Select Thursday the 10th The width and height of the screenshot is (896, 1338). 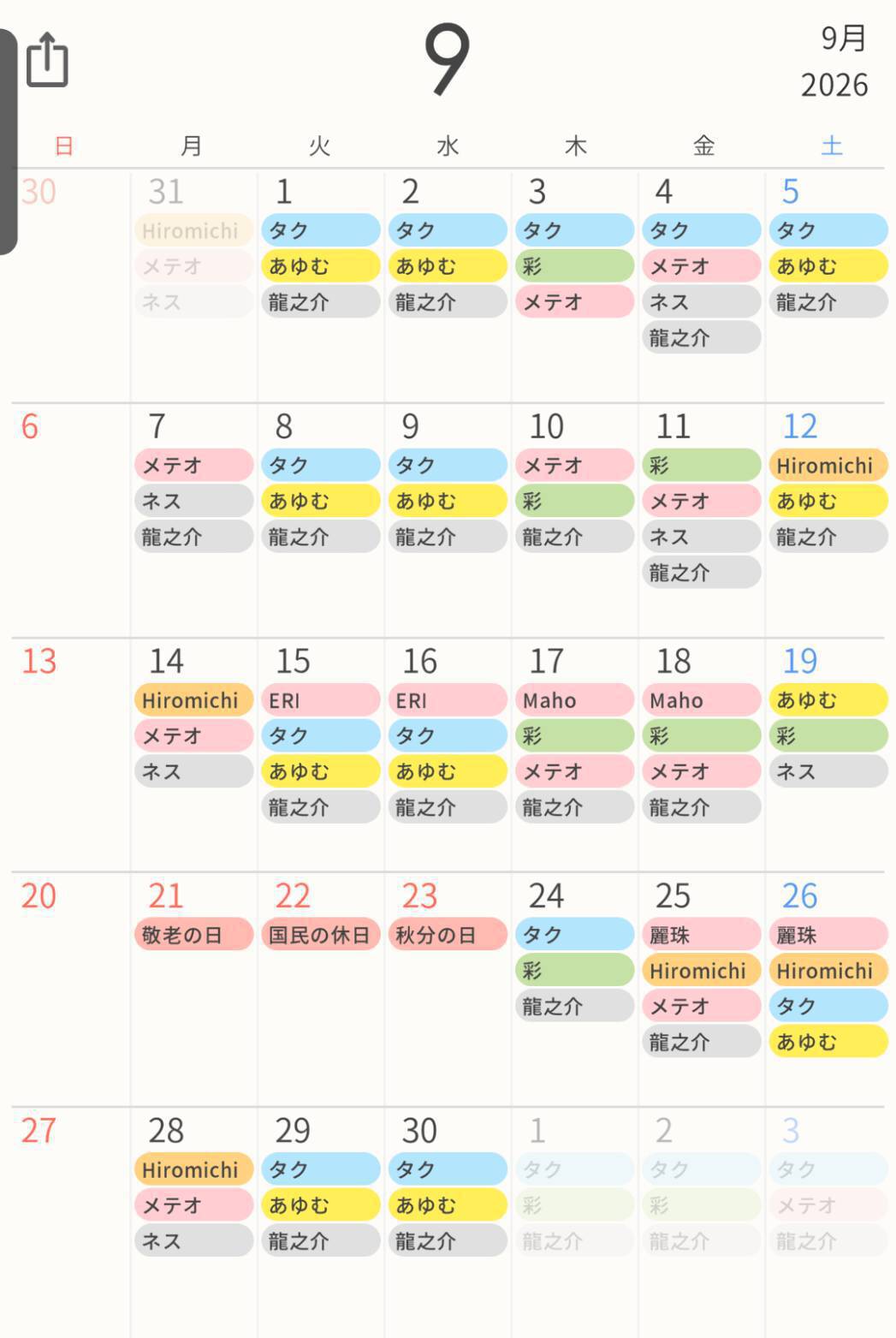click(x=574, y=520)
